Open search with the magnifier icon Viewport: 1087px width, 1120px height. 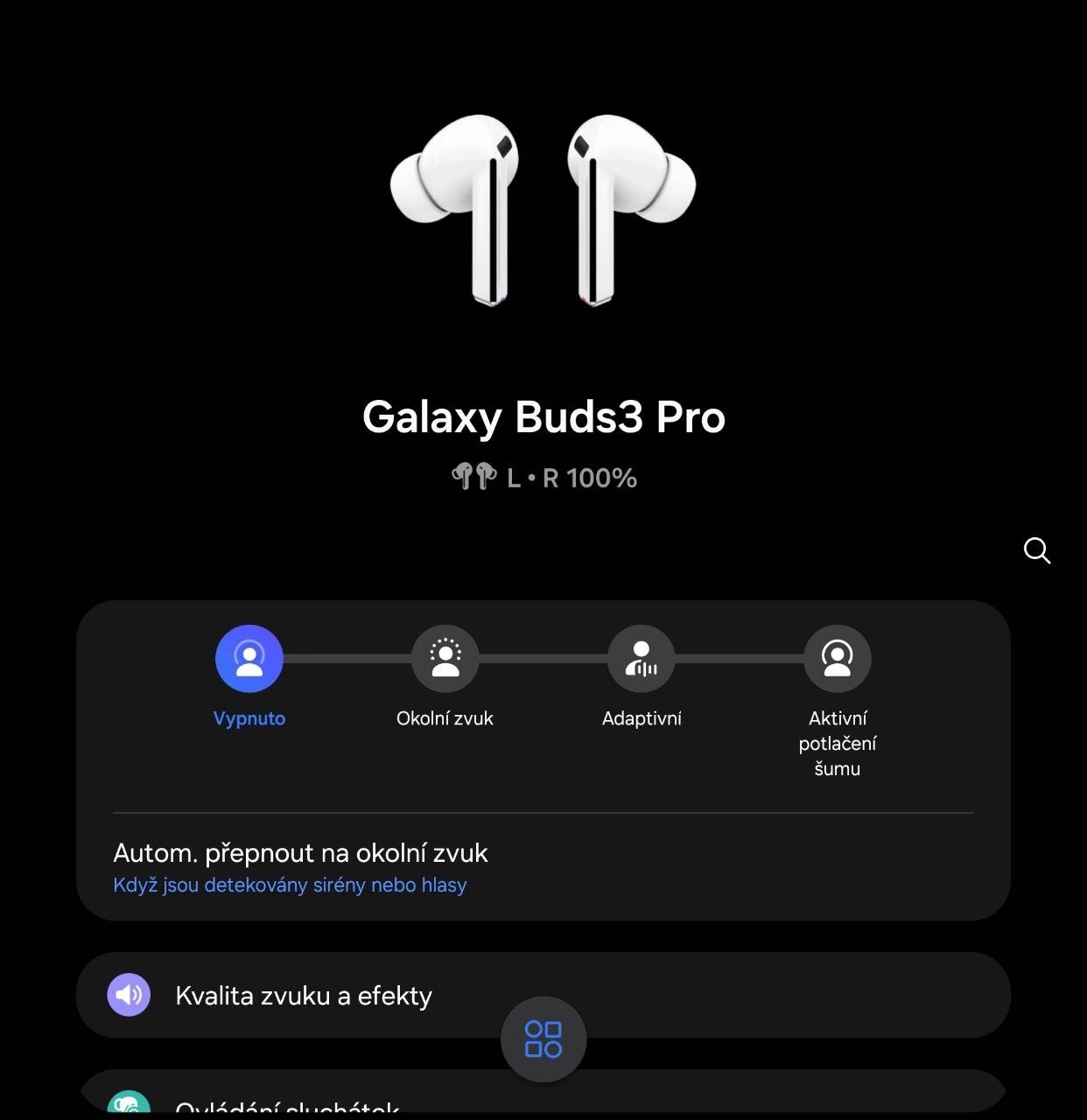point(1037,550)
